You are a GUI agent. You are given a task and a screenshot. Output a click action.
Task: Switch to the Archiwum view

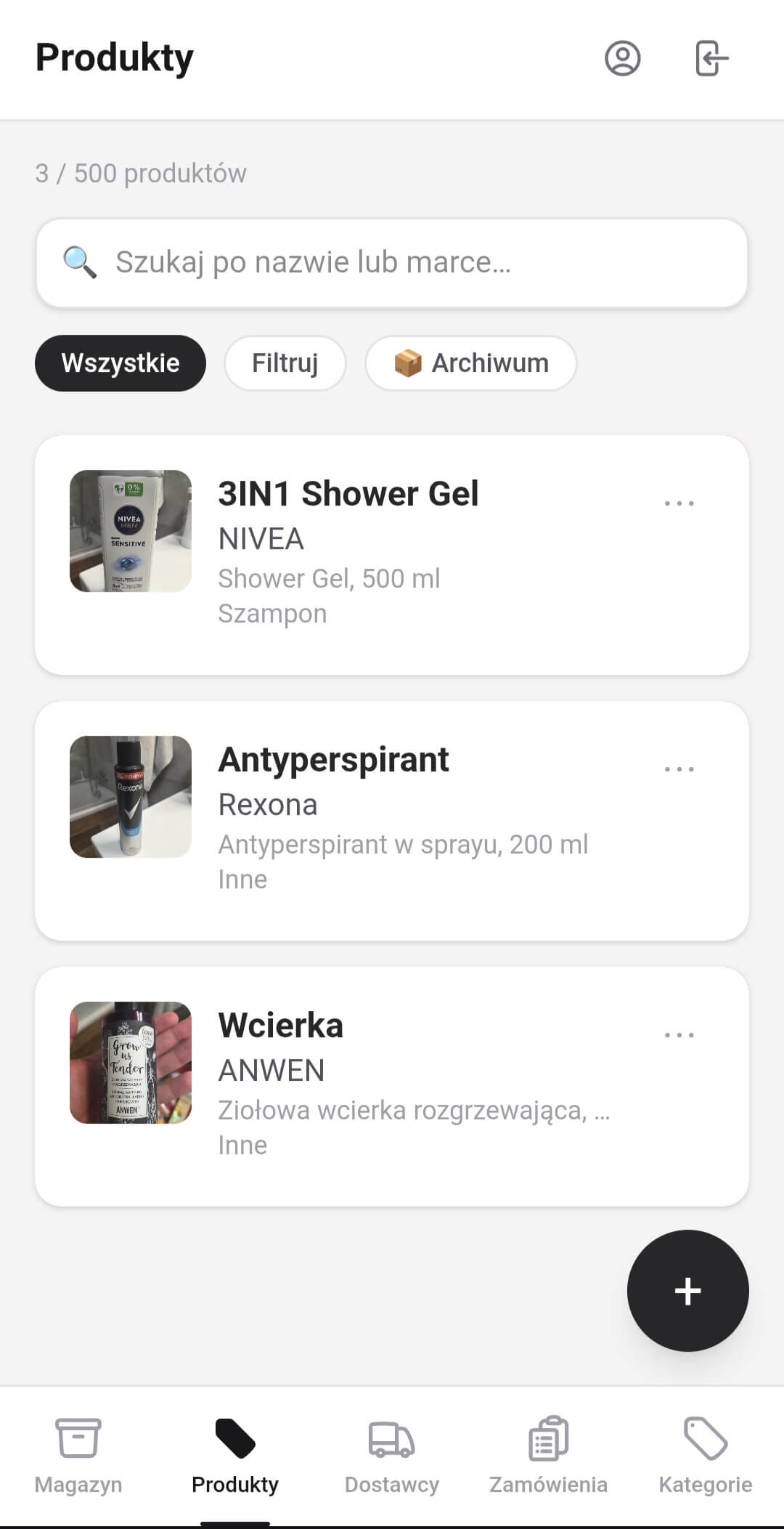click(x=470, y=362)
